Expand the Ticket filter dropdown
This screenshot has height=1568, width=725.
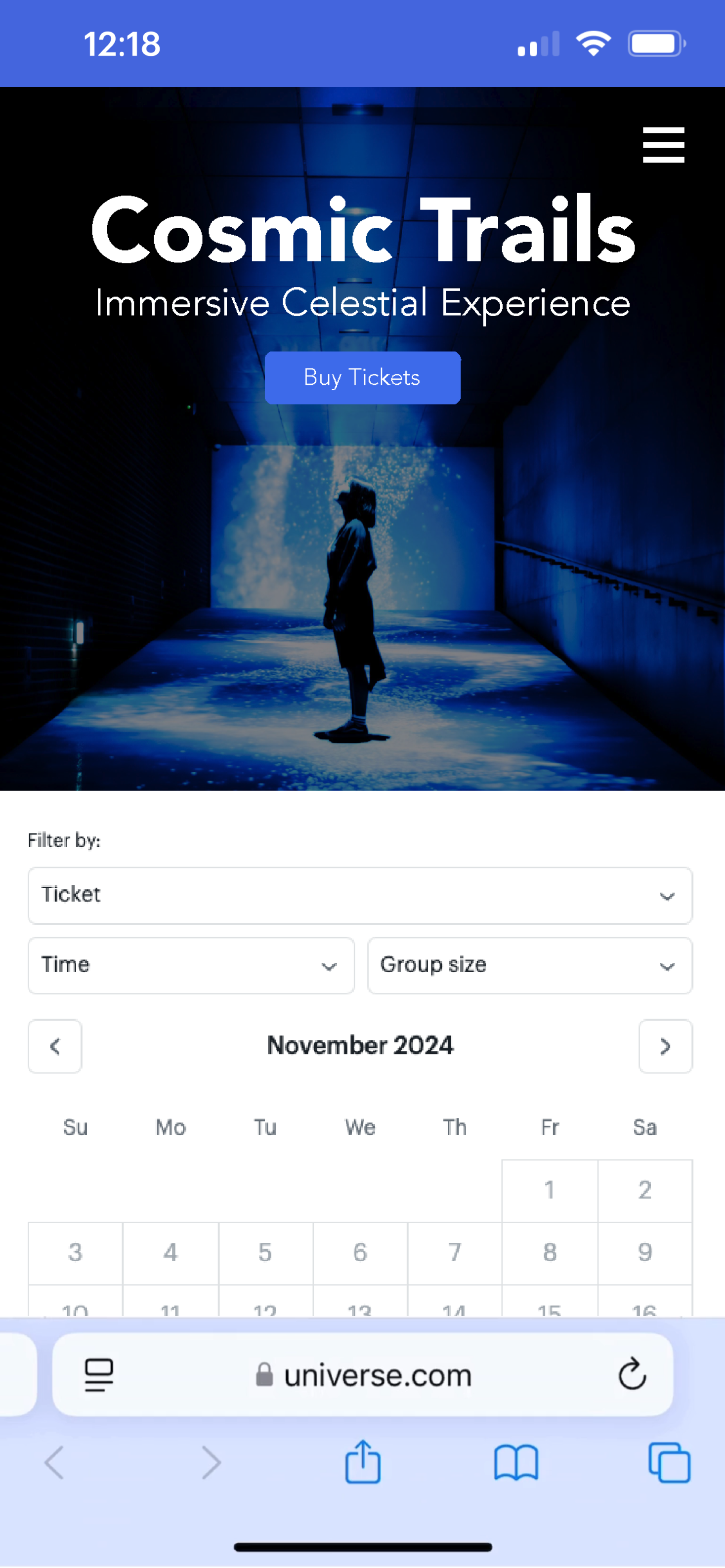pos(360,895)
